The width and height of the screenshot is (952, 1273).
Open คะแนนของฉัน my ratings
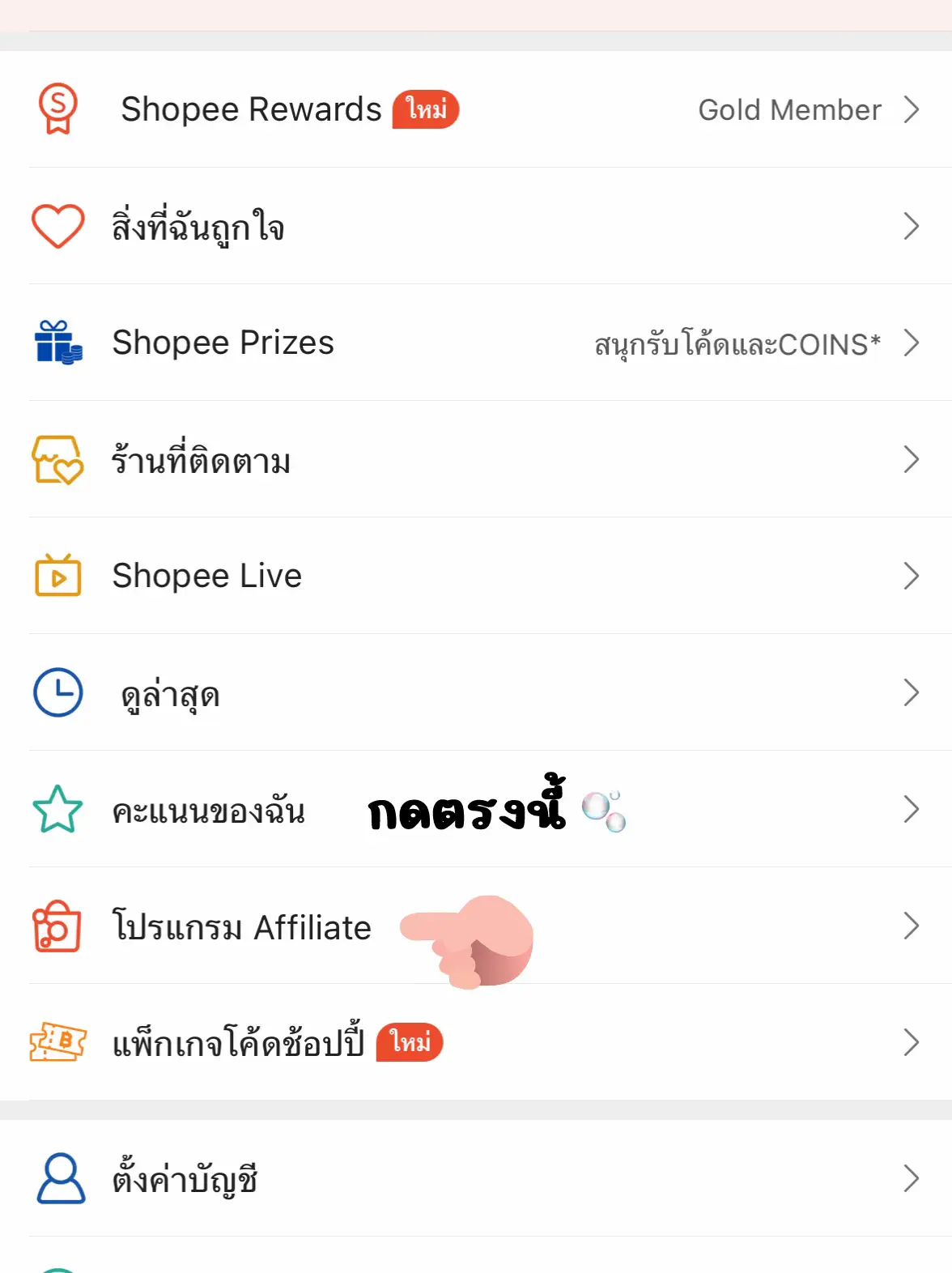(476, 809)
